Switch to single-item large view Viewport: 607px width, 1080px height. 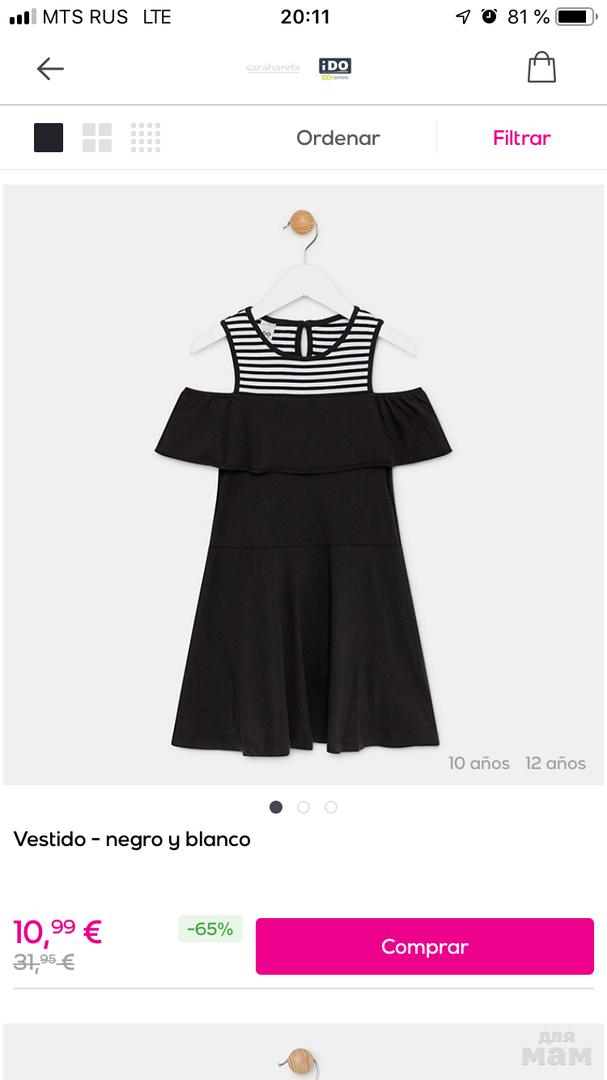(48, 138)
